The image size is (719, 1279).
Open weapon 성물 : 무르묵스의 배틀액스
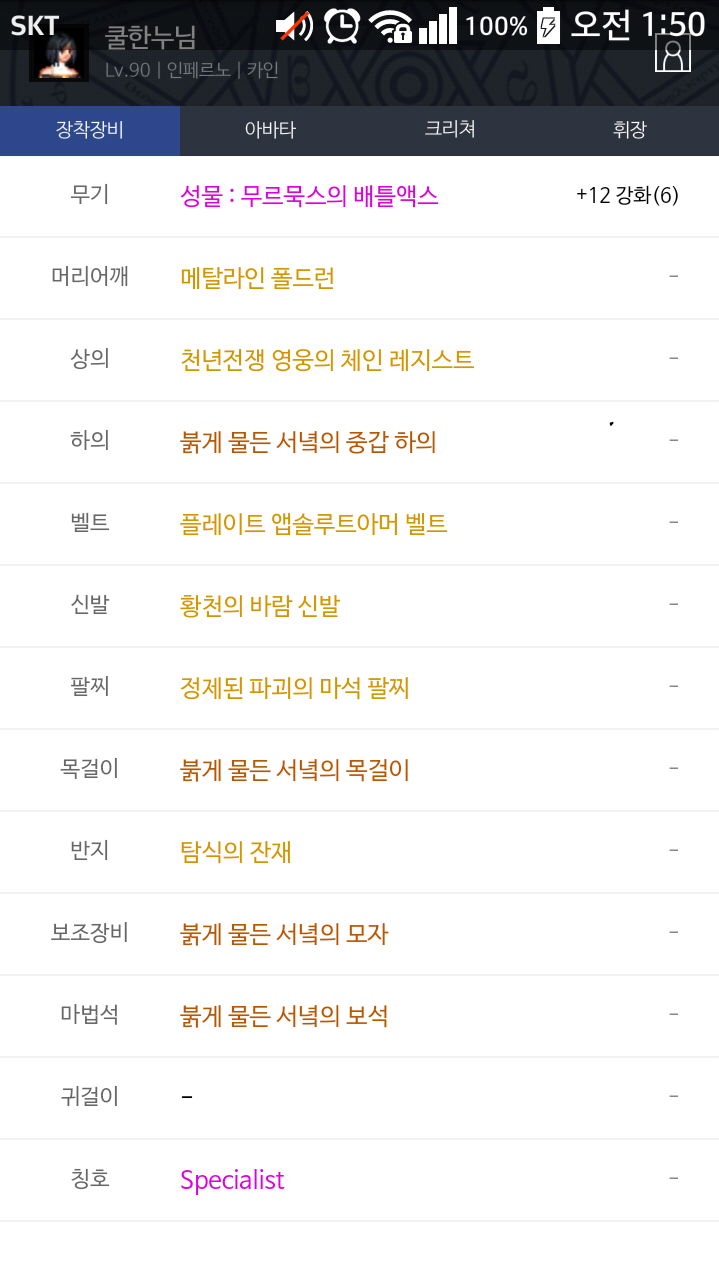pyautogui.click(x=309, y=196)
